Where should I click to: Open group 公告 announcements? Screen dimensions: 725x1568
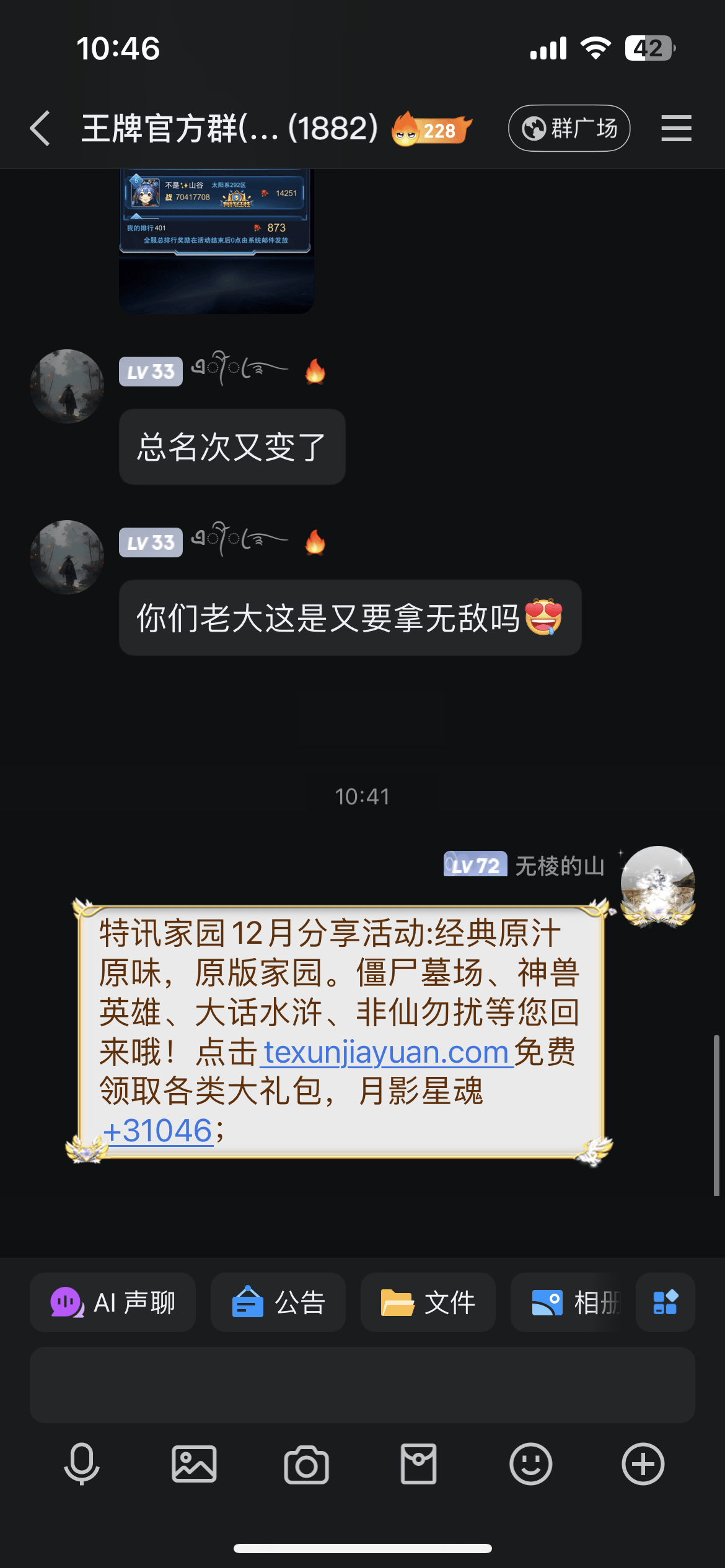[278, 1302]
